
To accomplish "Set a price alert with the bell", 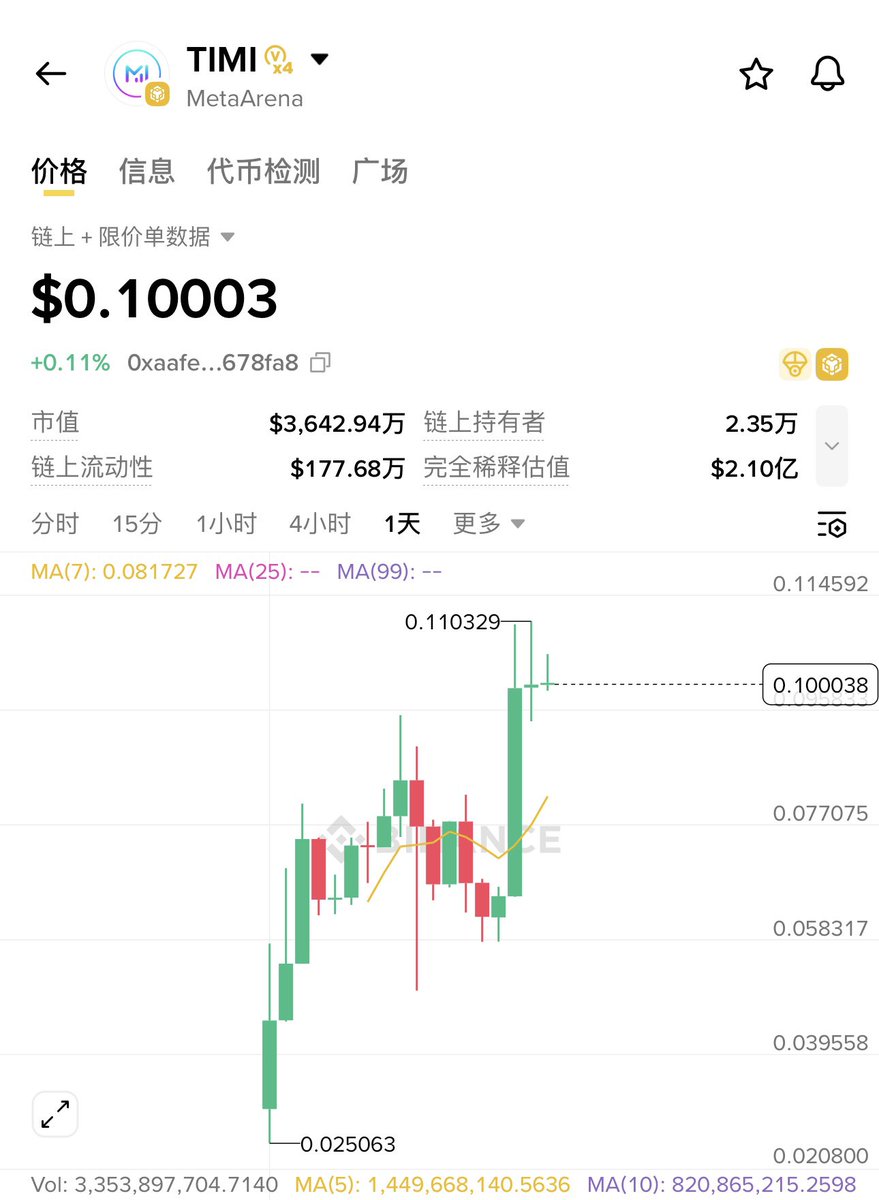I will [827, 74].
